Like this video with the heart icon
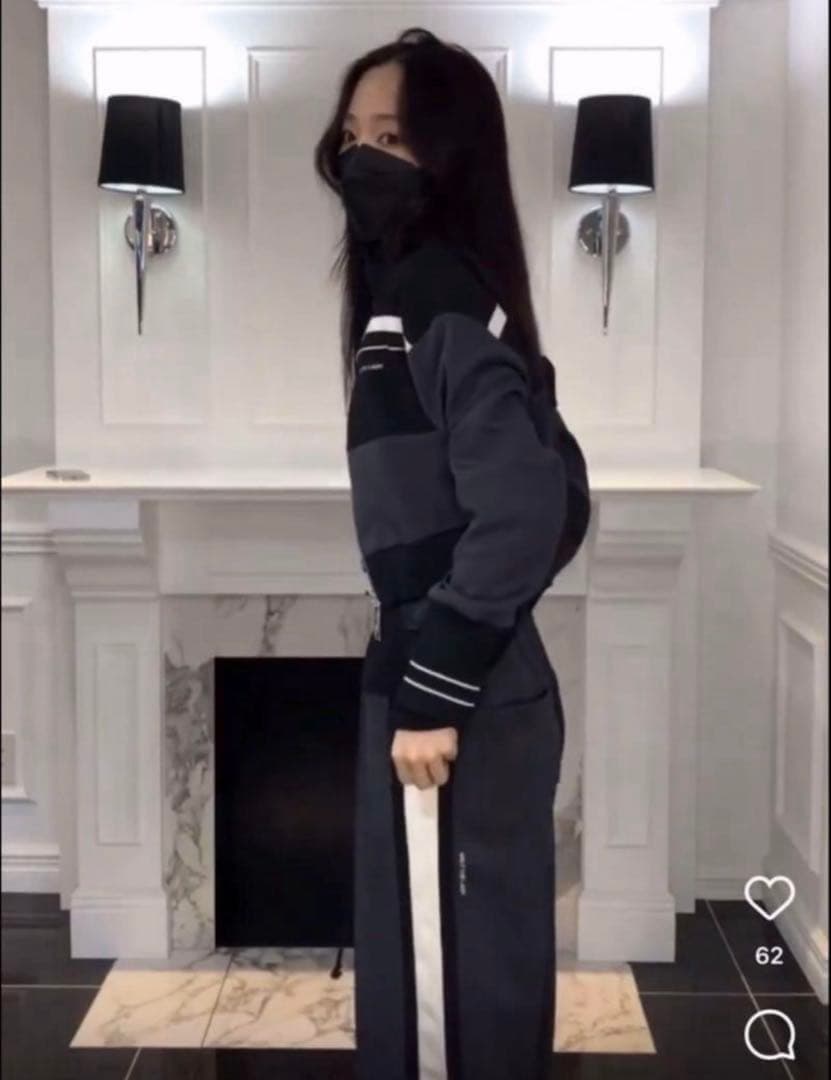831x1080 pixels. [769, 897]
